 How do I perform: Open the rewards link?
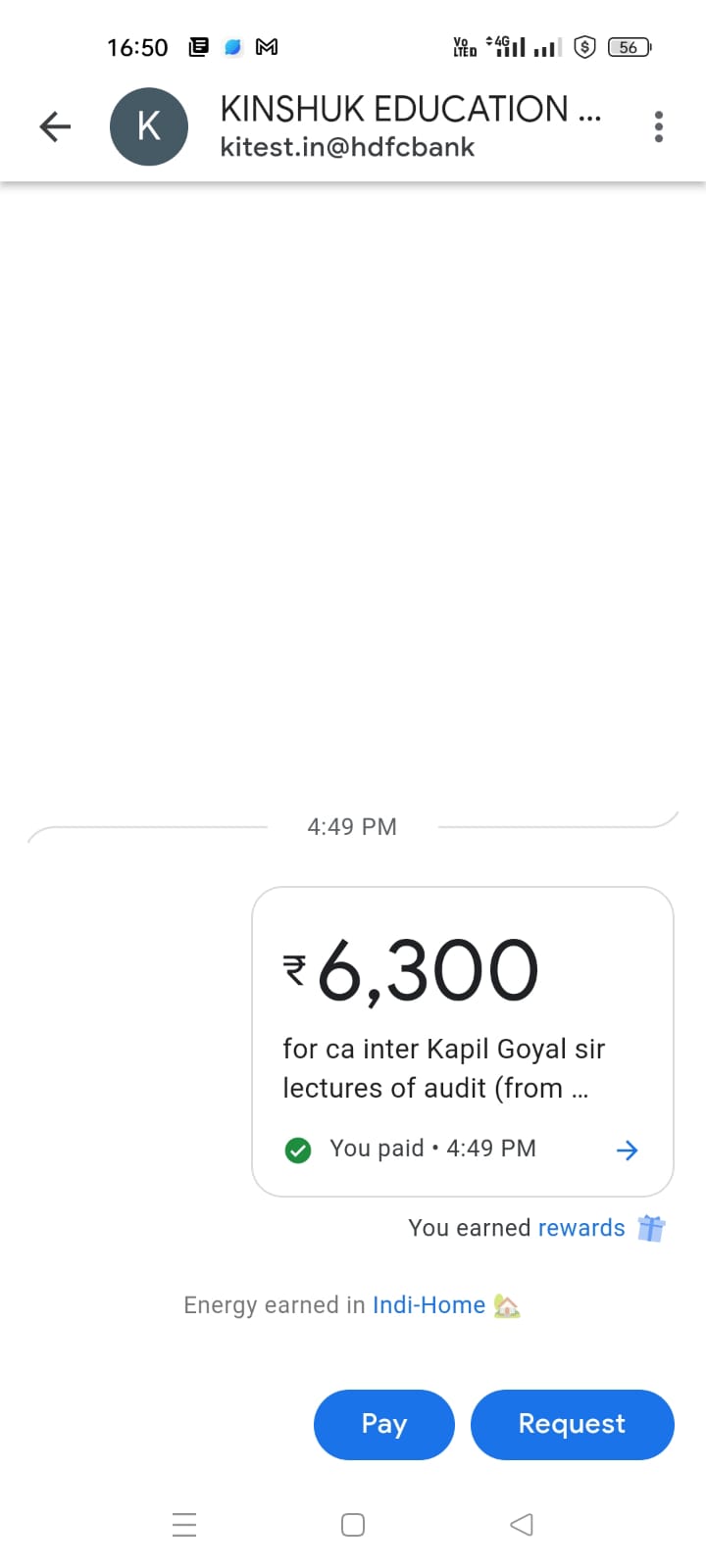pyautogui.click(x=580, y=1228)
